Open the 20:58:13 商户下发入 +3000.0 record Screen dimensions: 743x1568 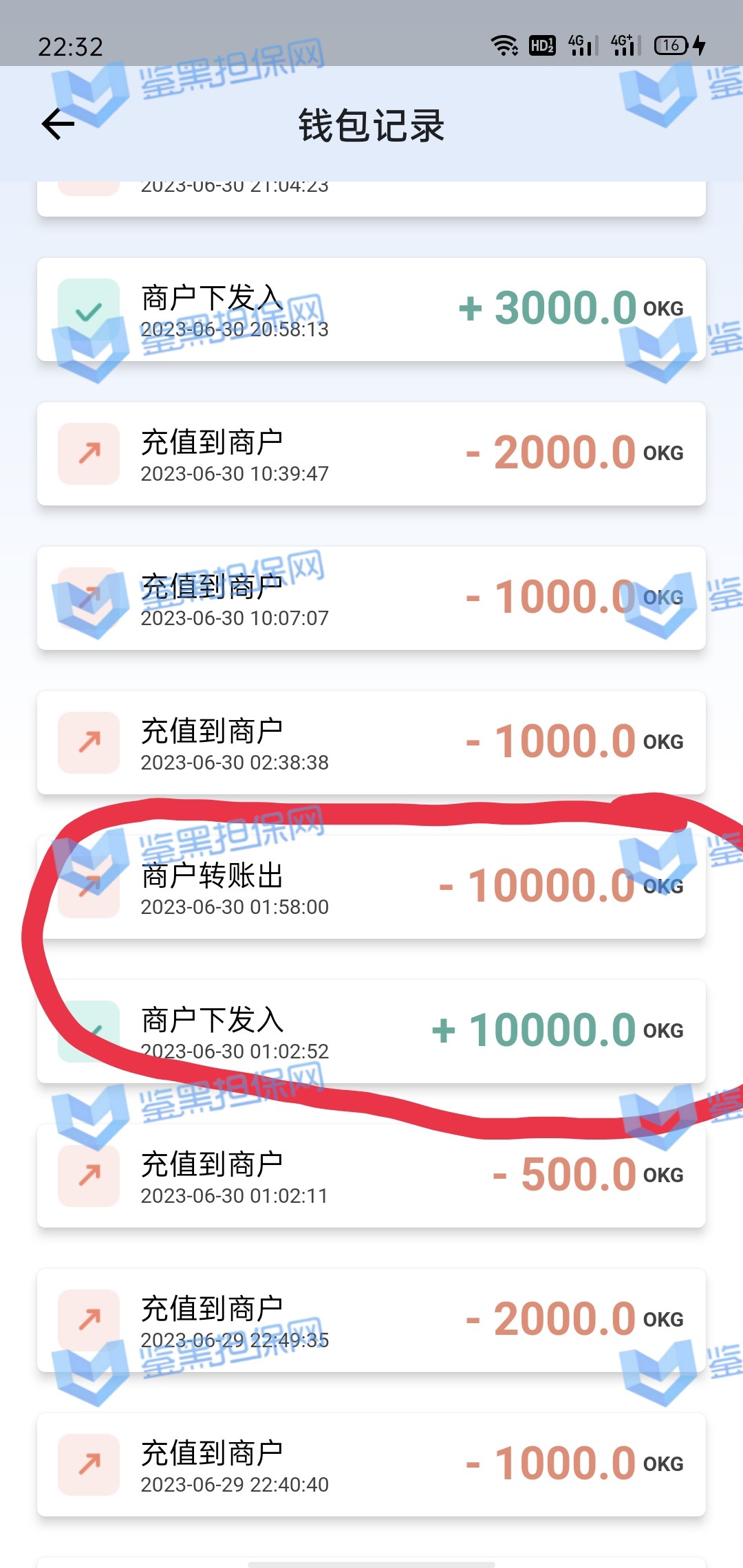point(371,309)
